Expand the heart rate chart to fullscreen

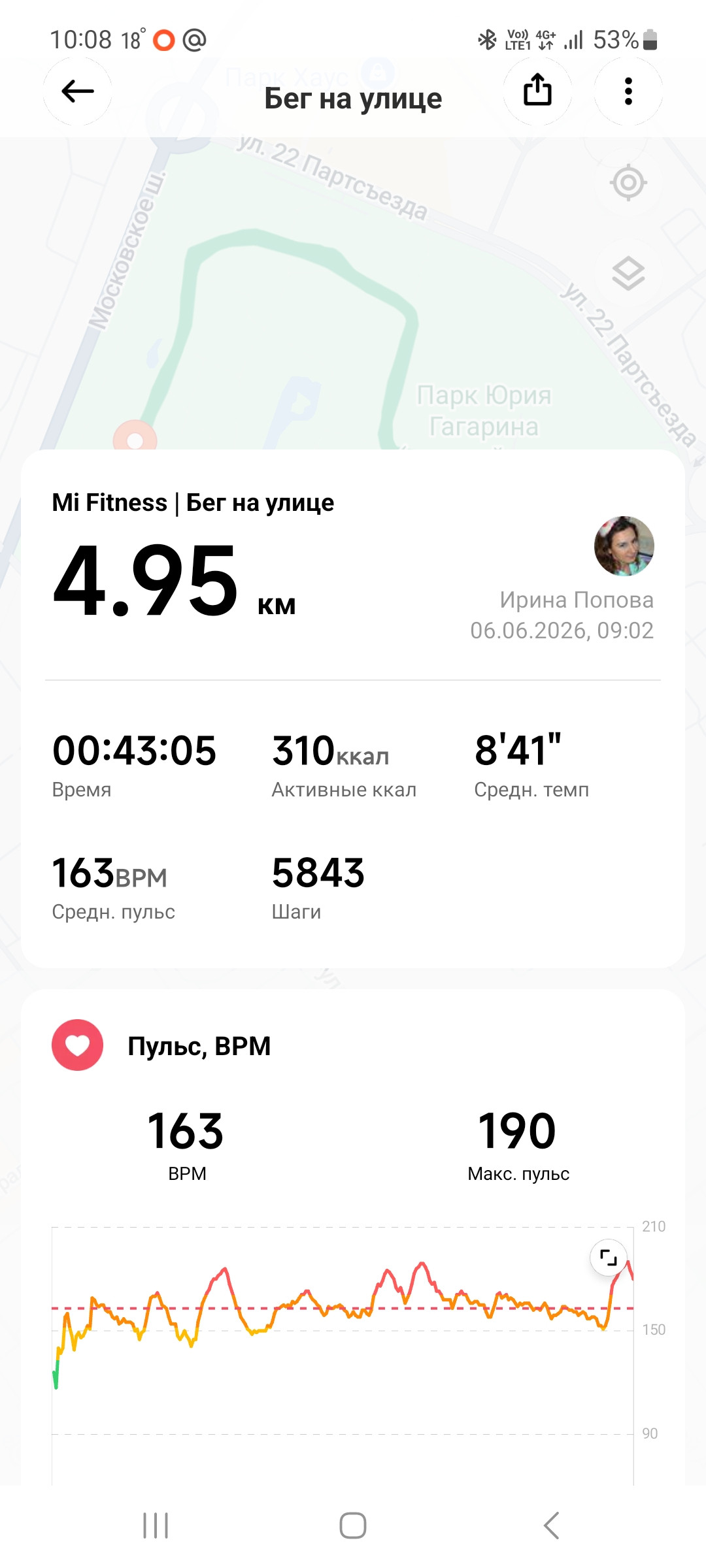pos(609,1257)
